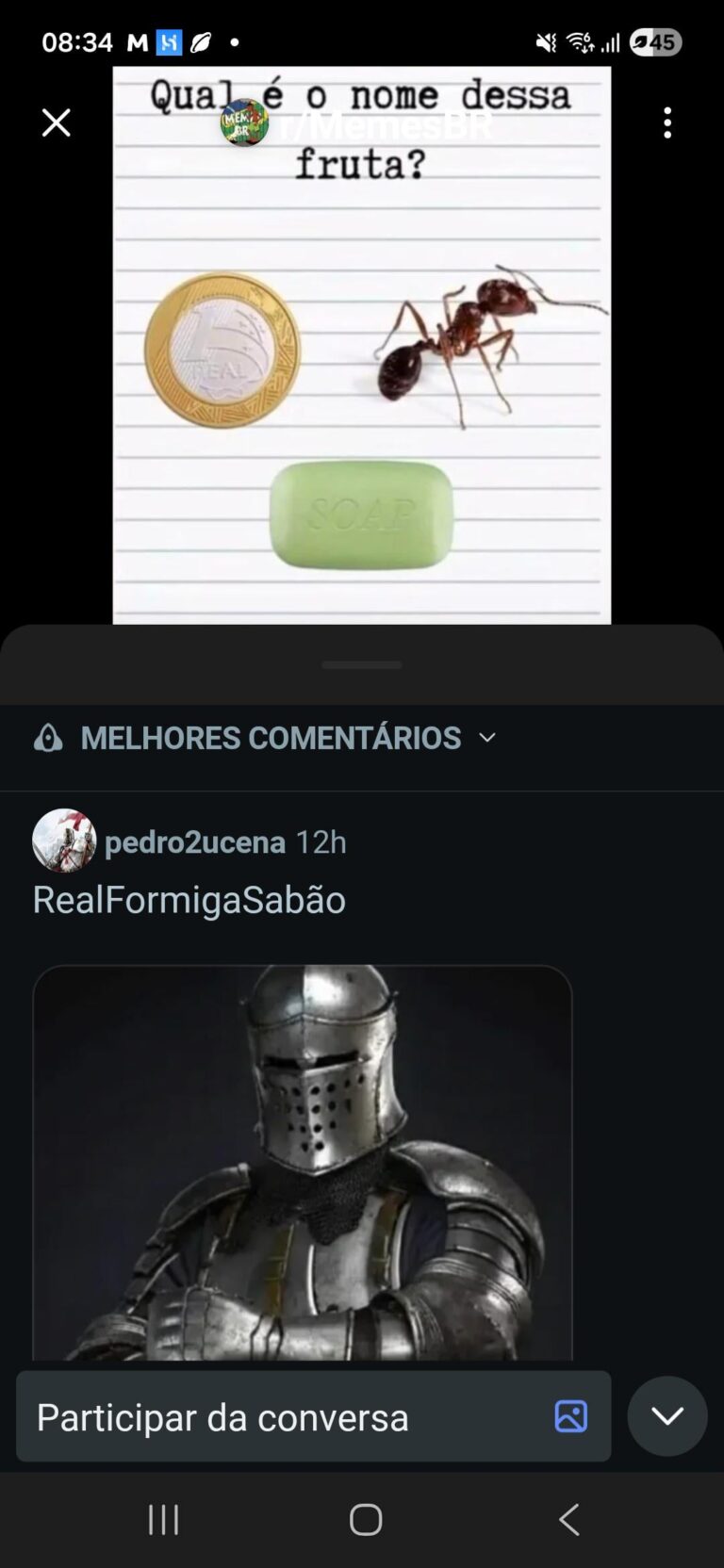Open the recent apps view
724x1568 pixels.
point(163,1519)
